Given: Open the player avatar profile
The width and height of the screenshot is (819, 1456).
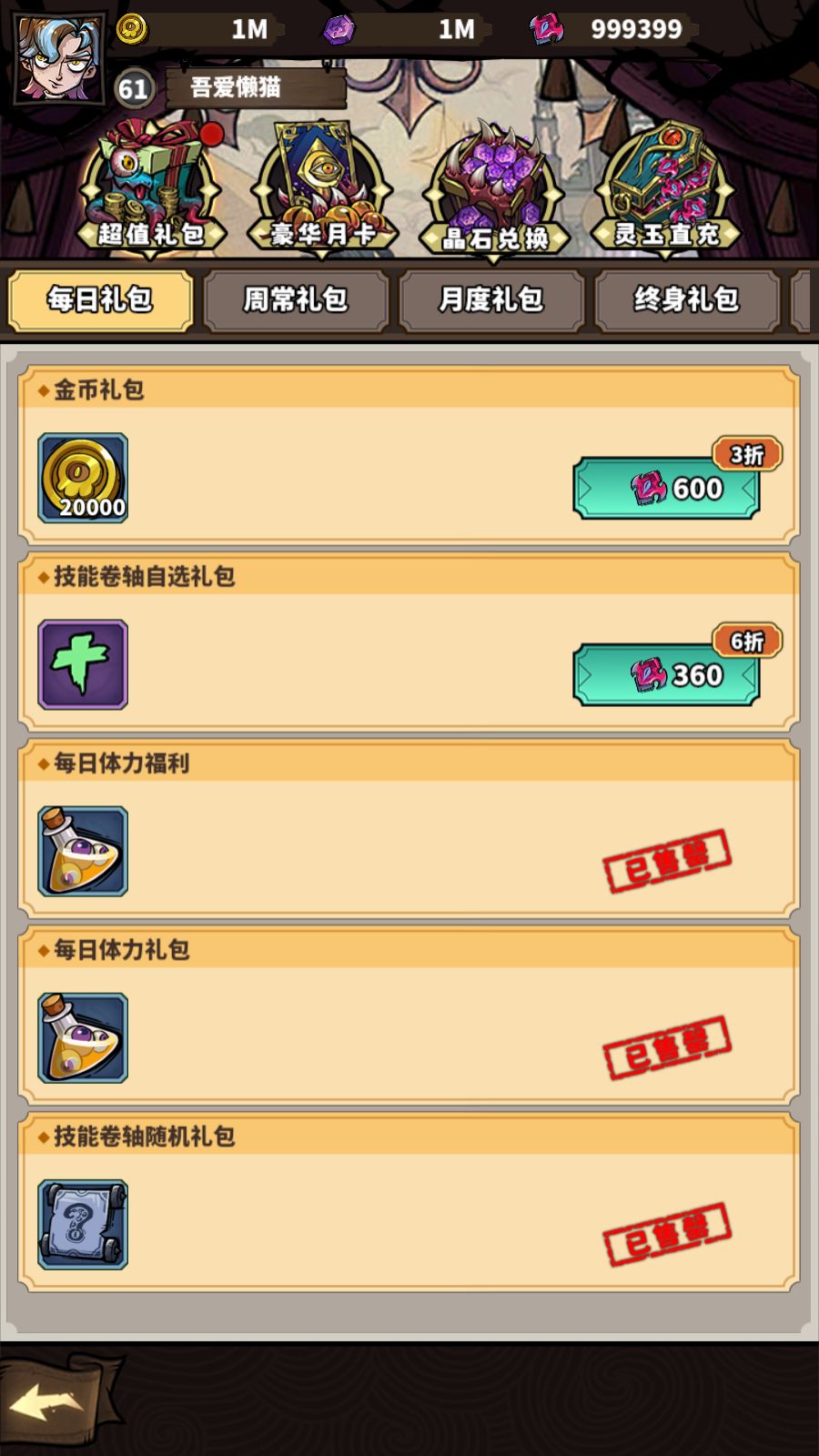Looking at the screenshot, I should point(59,56).
